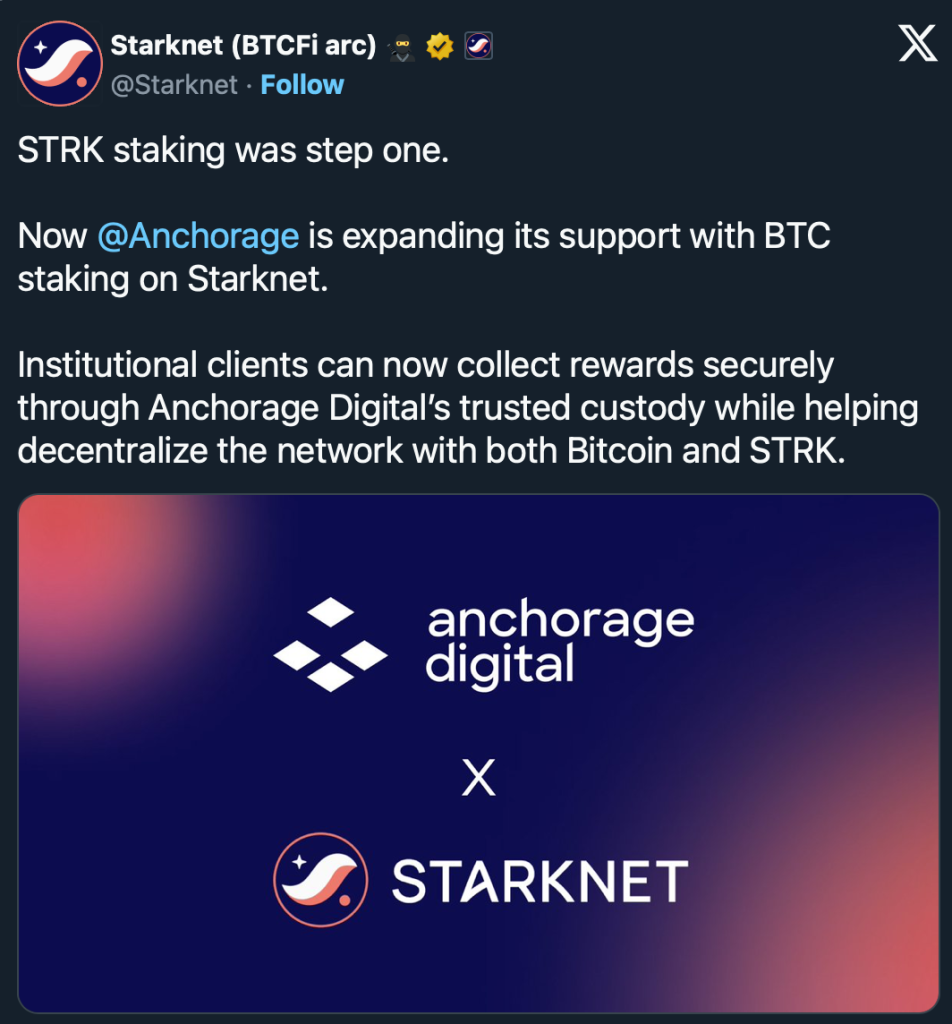
Task: Open the Anchorage Digital x Starknet image
Action: click(x=478, y=752)
